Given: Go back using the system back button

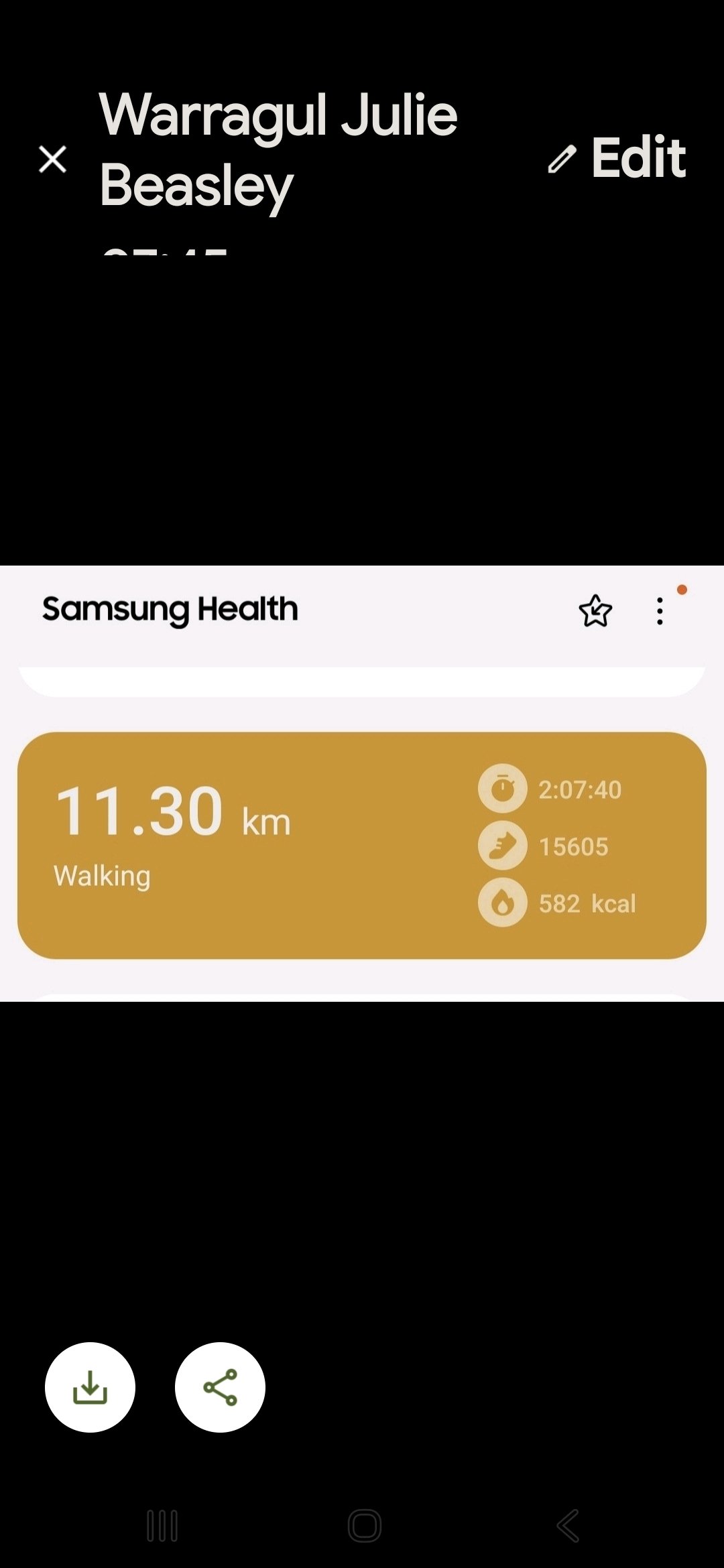Looking at the screenshot, I should point(567,1526).
